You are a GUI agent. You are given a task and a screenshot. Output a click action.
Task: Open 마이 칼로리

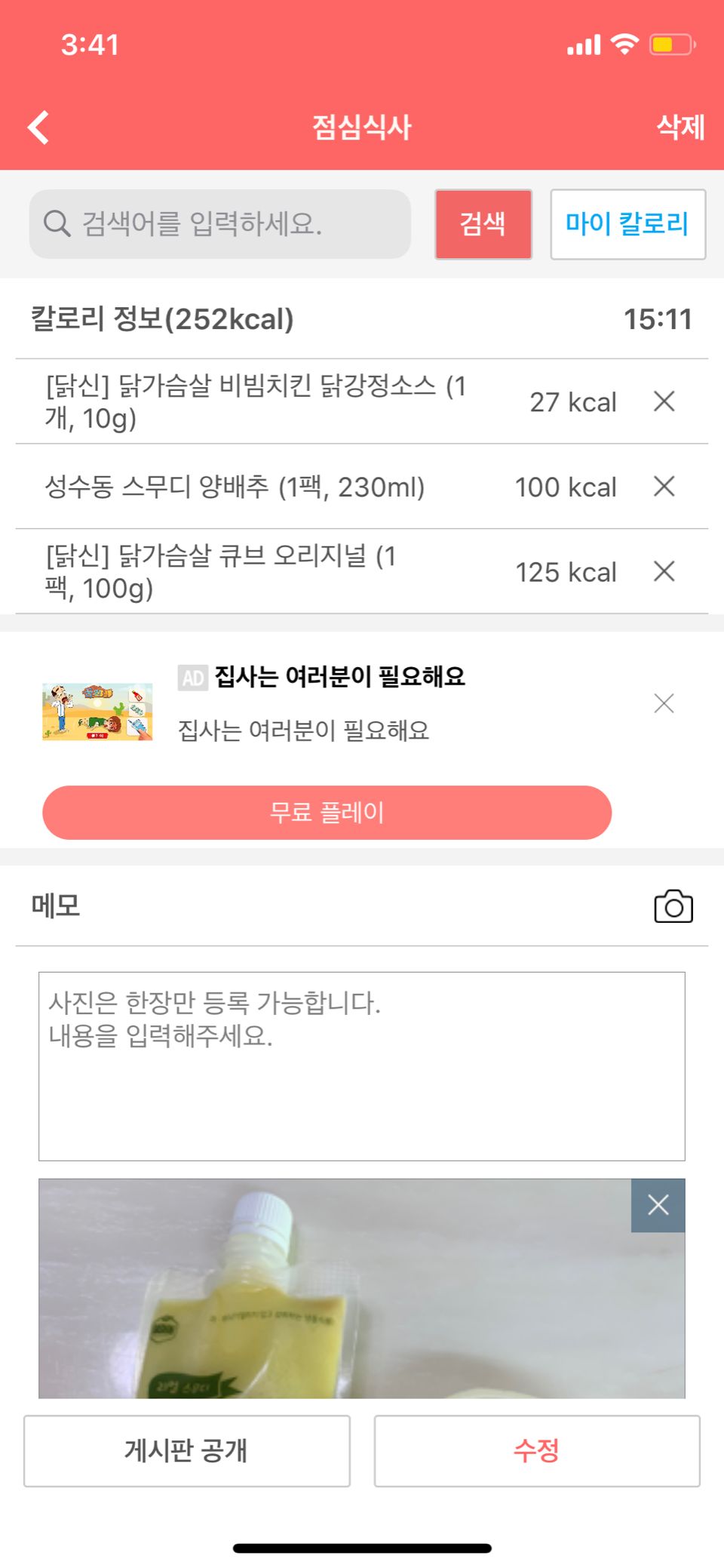coord(627,224)
